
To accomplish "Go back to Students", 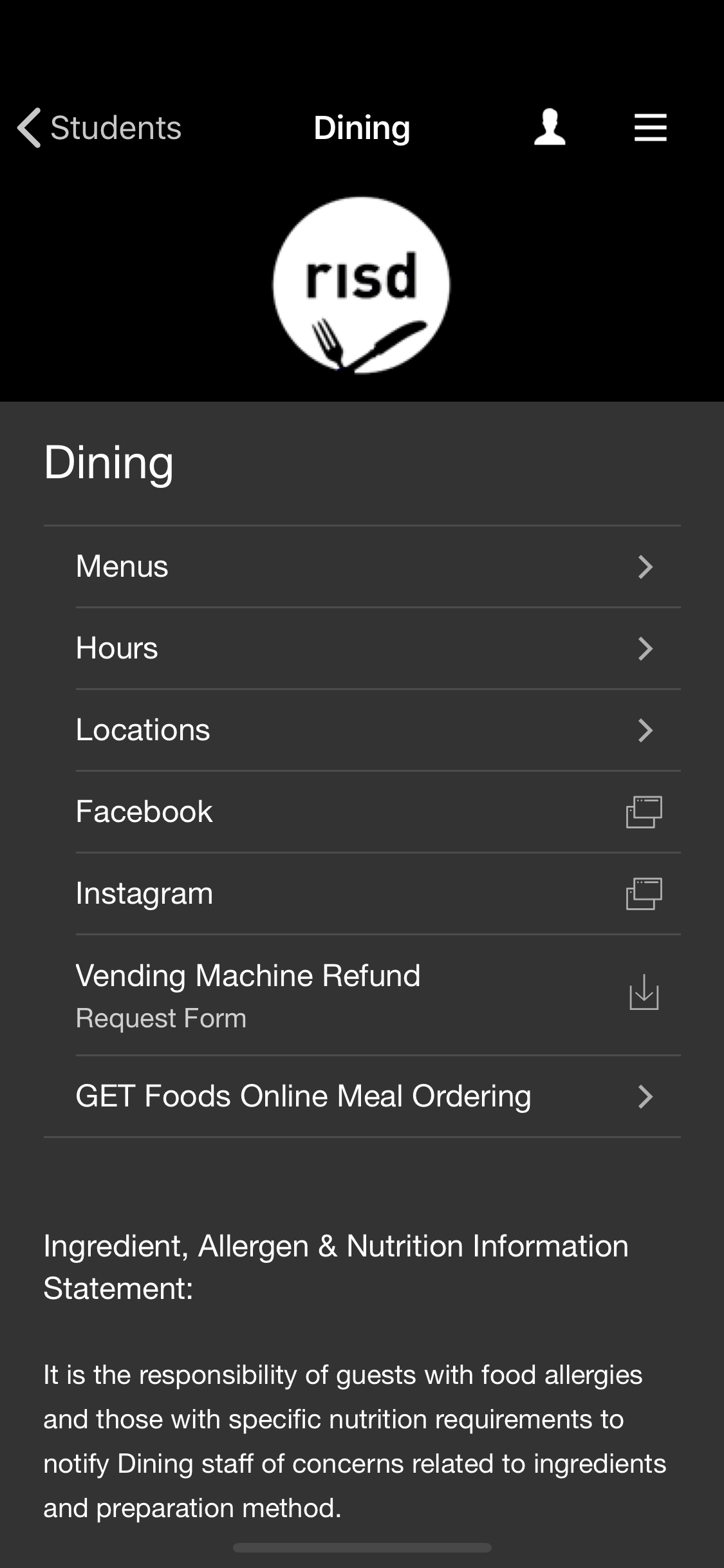I will click(99, 127).
